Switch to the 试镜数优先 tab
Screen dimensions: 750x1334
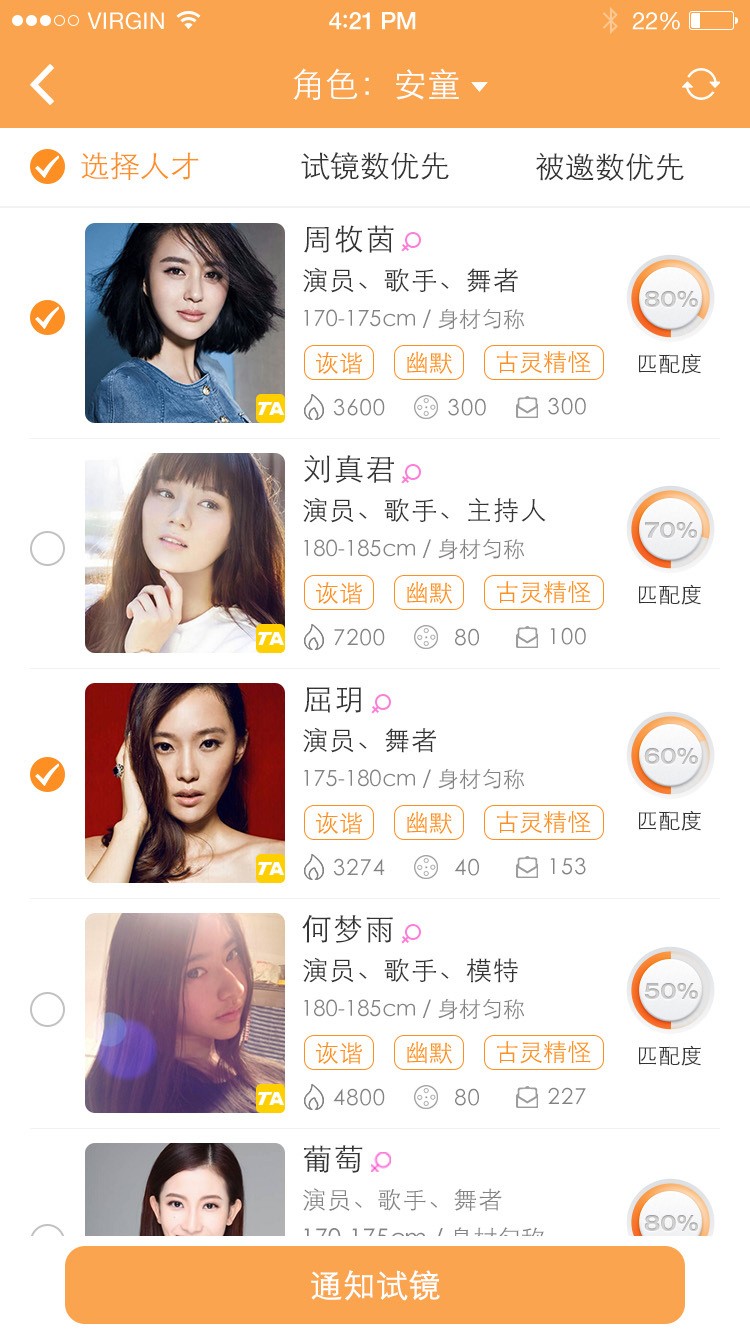[x=375, y=167]
